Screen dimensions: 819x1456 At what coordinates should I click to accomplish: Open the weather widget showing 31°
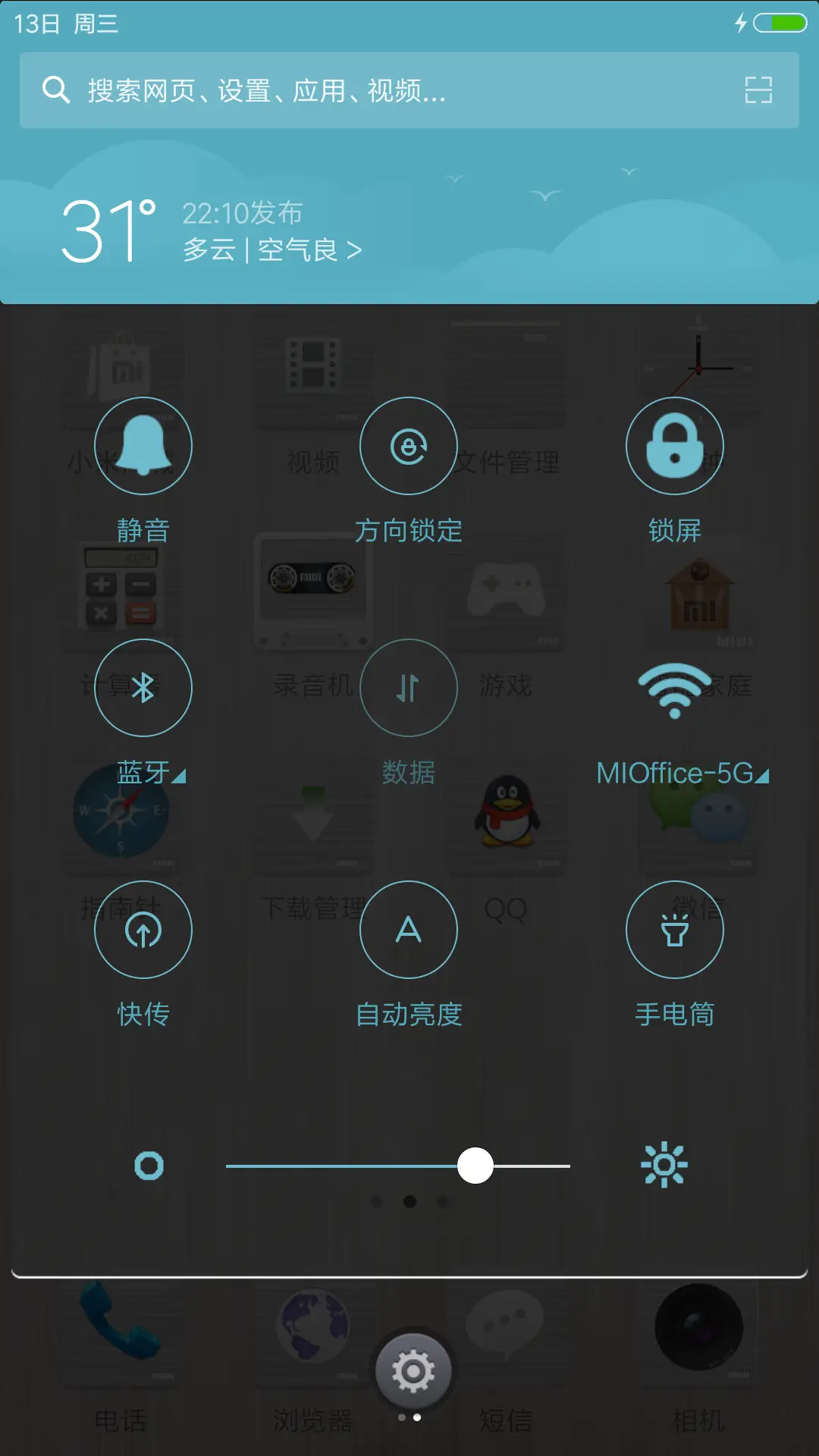pyautogui.click(x=106, y=227)
